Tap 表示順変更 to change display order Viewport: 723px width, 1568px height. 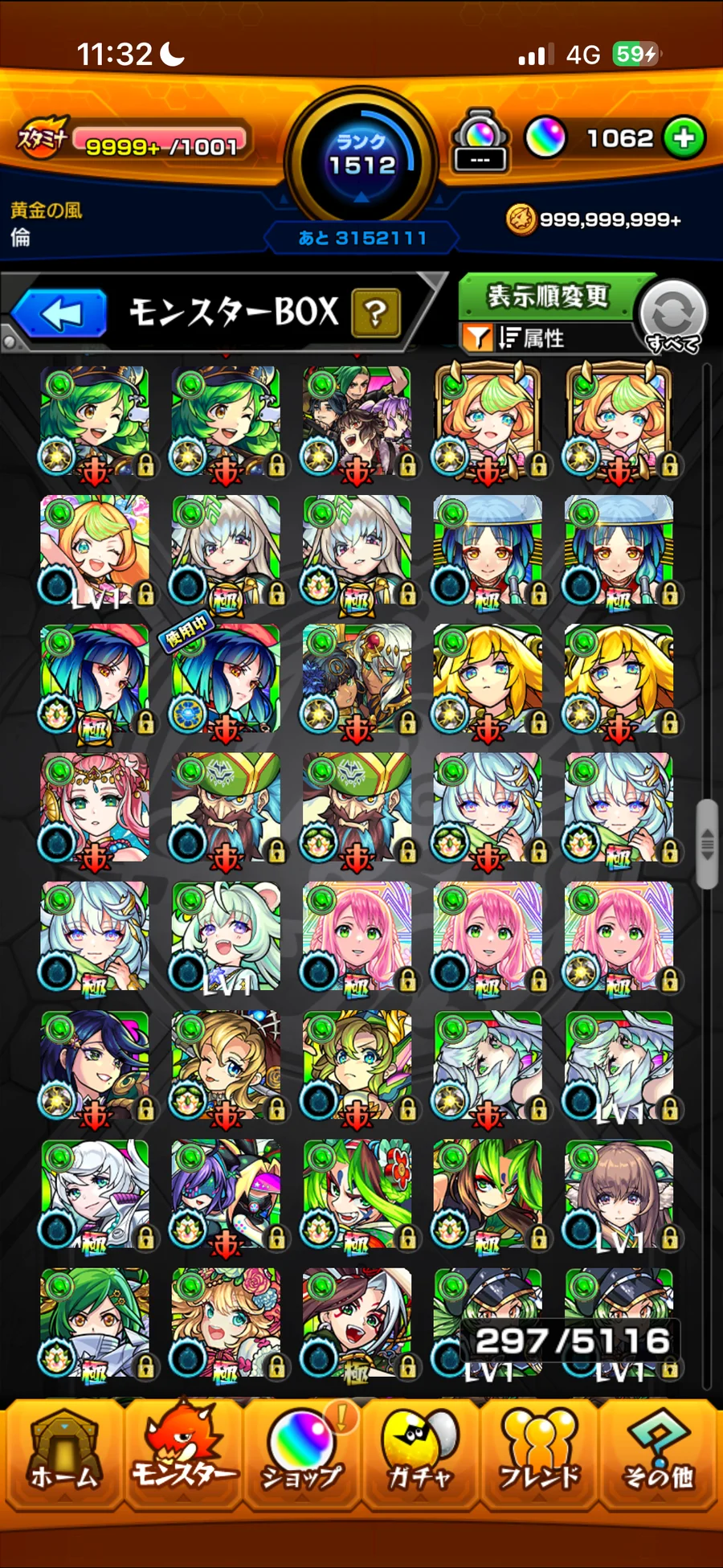(x=548, y=297)
